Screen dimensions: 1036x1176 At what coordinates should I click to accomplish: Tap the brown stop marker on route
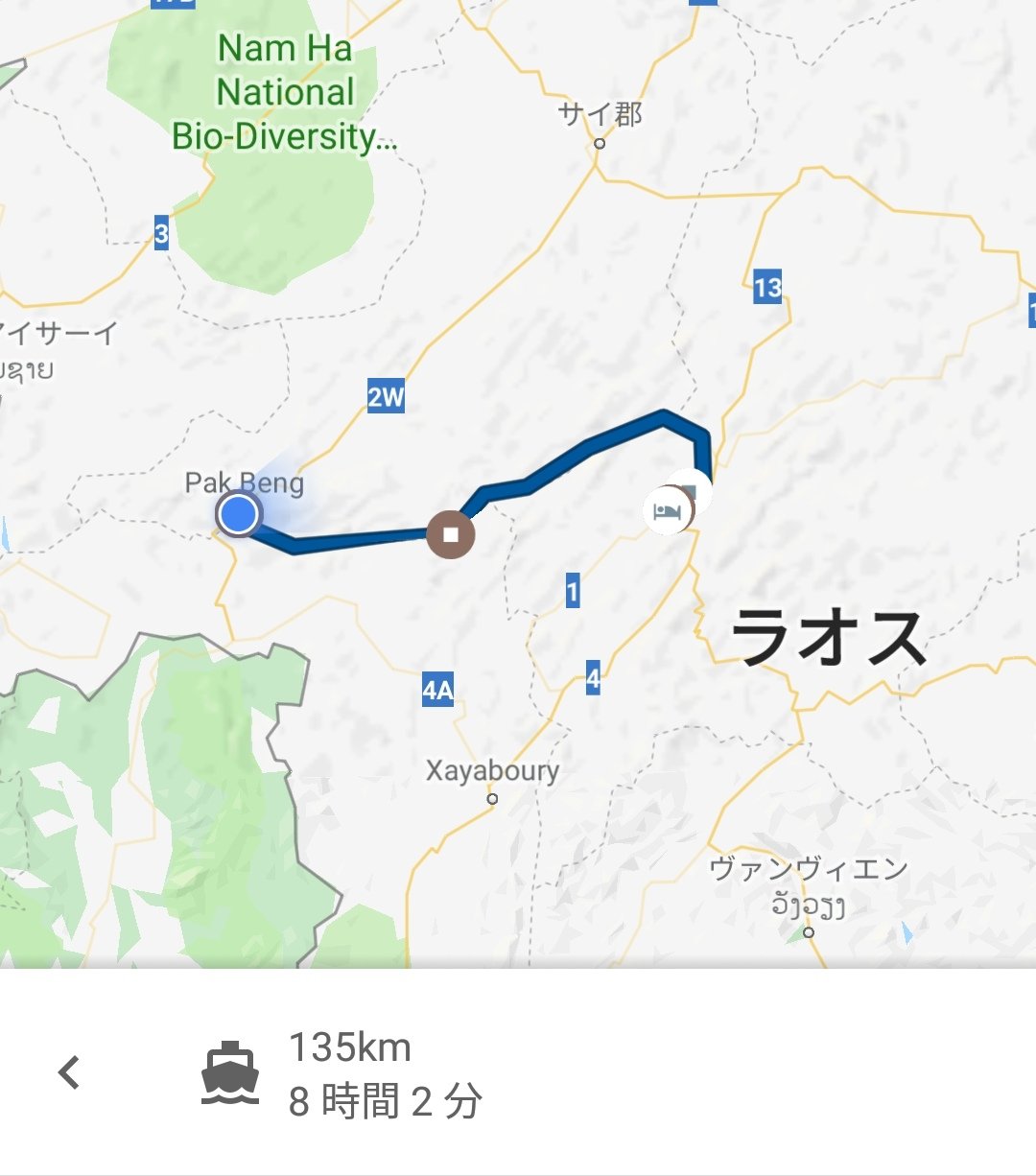tap(450, 534)
